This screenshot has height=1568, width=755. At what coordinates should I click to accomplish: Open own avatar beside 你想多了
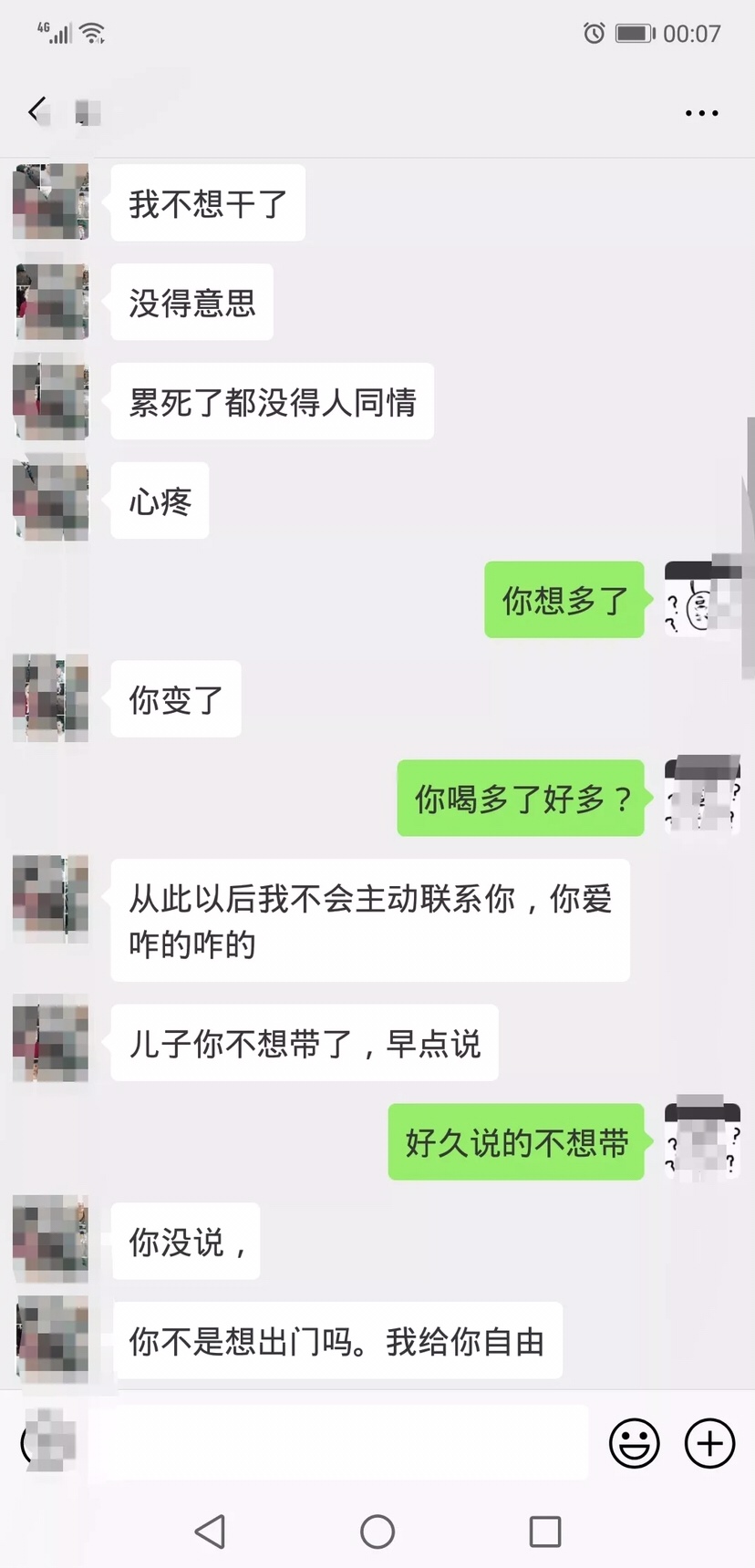pos(702,600)
